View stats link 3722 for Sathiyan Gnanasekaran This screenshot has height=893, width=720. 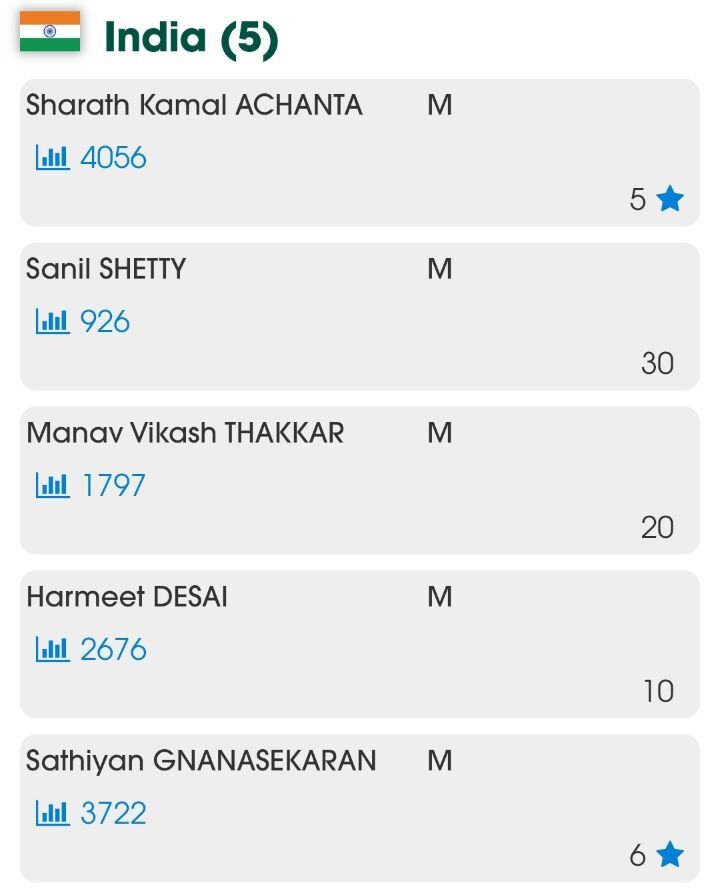click(92, 814)
